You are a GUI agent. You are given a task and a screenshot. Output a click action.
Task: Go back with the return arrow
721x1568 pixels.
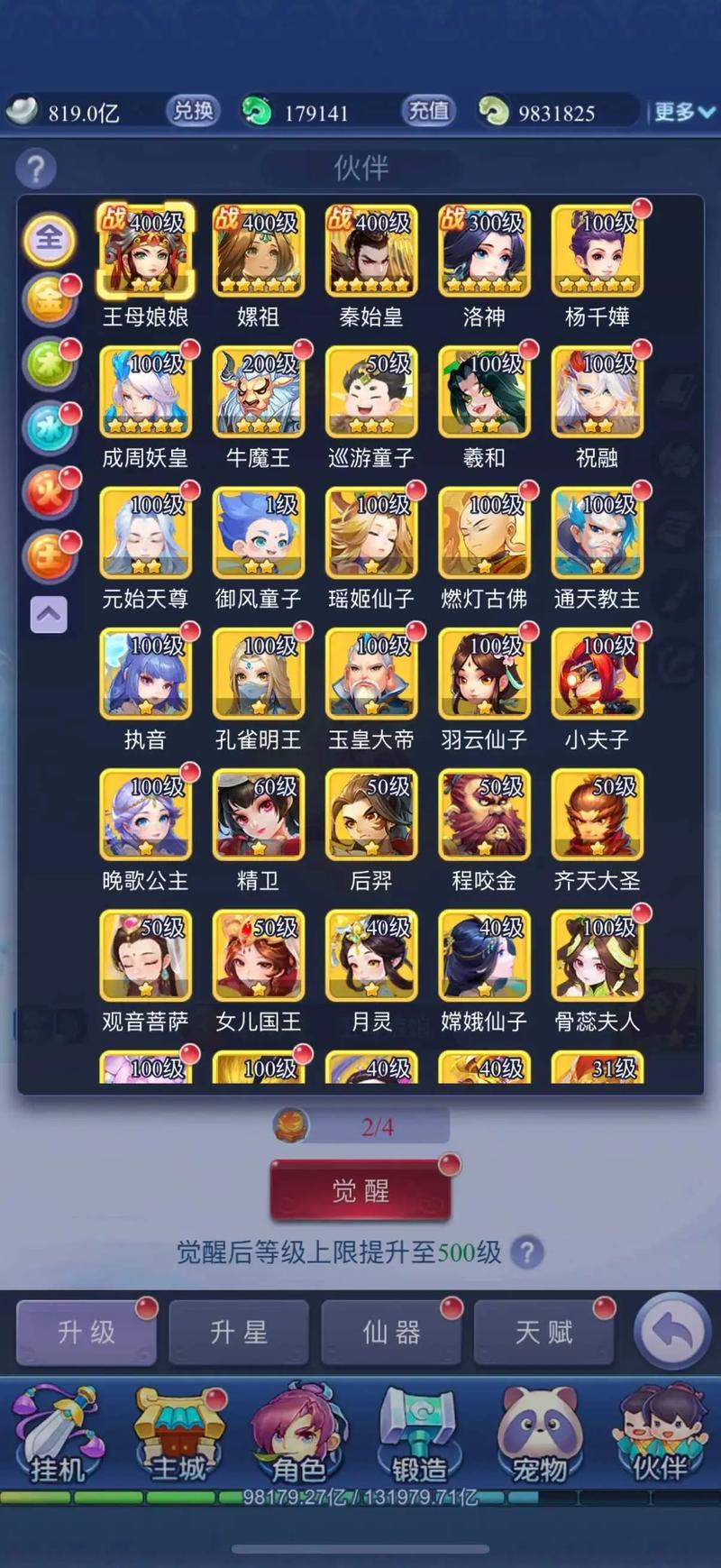[672, 1331]
